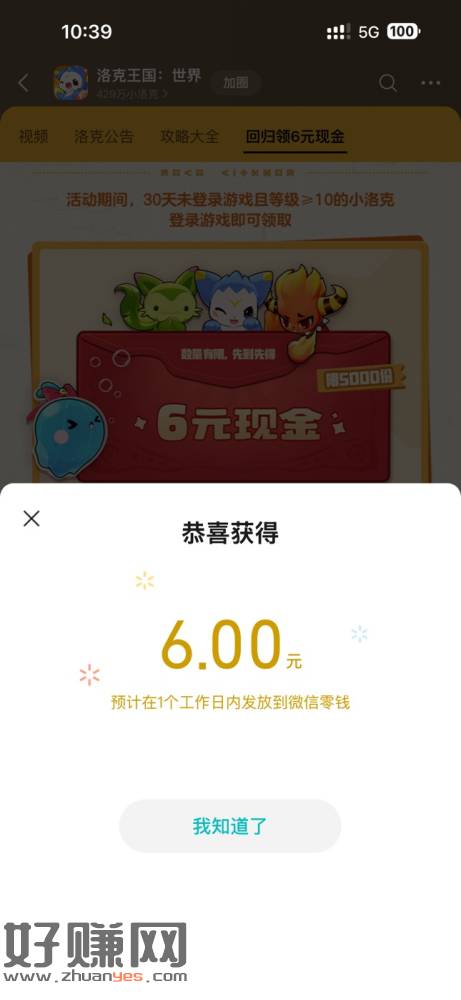
Task: Open search with the magnifier icon
Action: (388, 83)
